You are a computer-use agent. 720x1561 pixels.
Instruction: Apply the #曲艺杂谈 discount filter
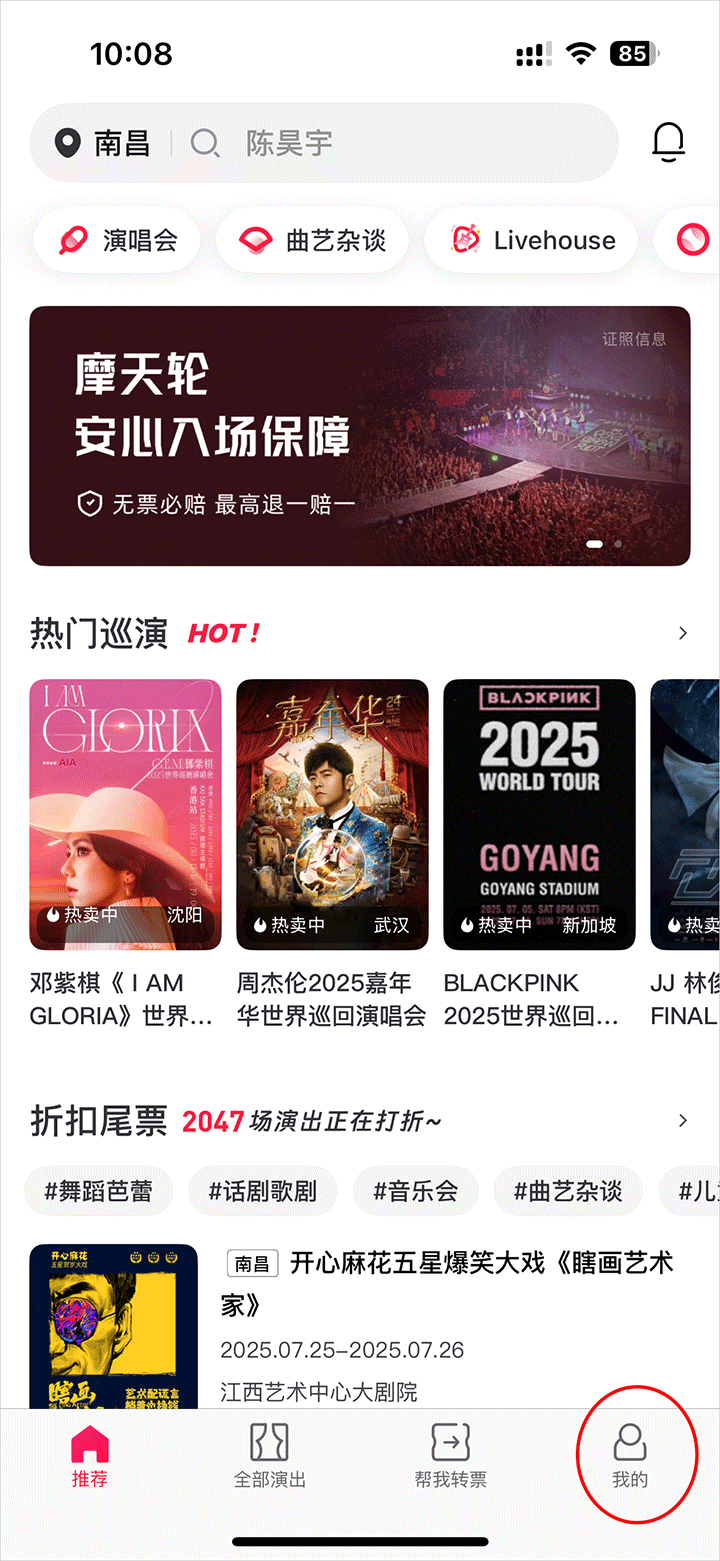point(568,1191)
